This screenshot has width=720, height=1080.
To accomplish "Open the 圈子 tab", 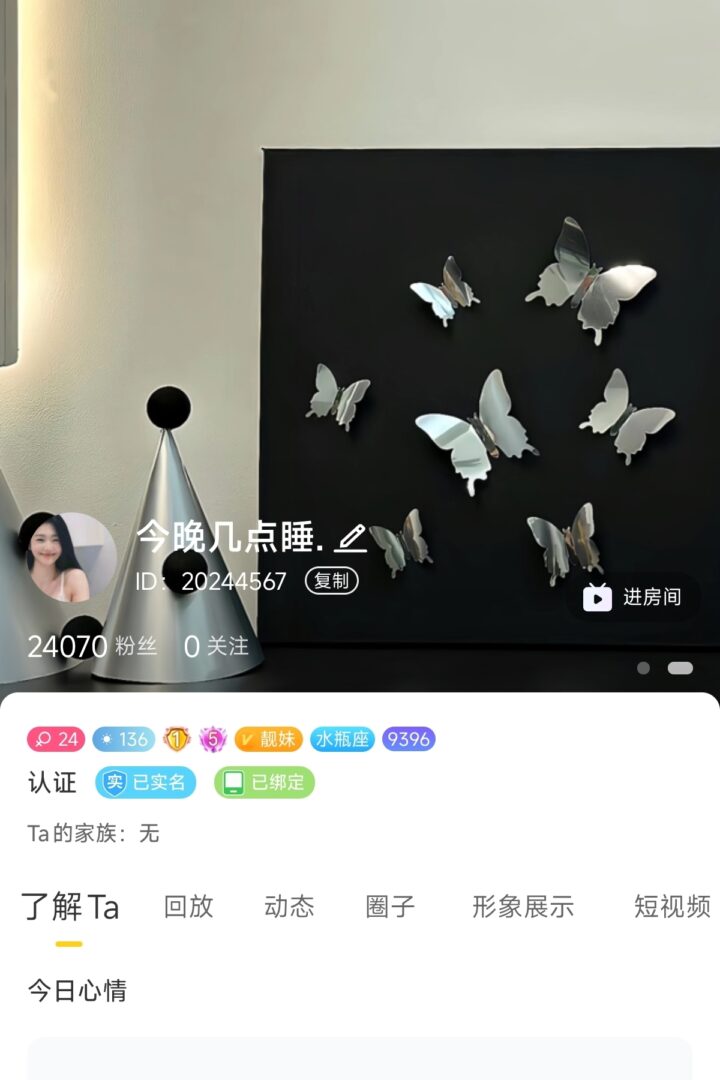I will (390, 907).
